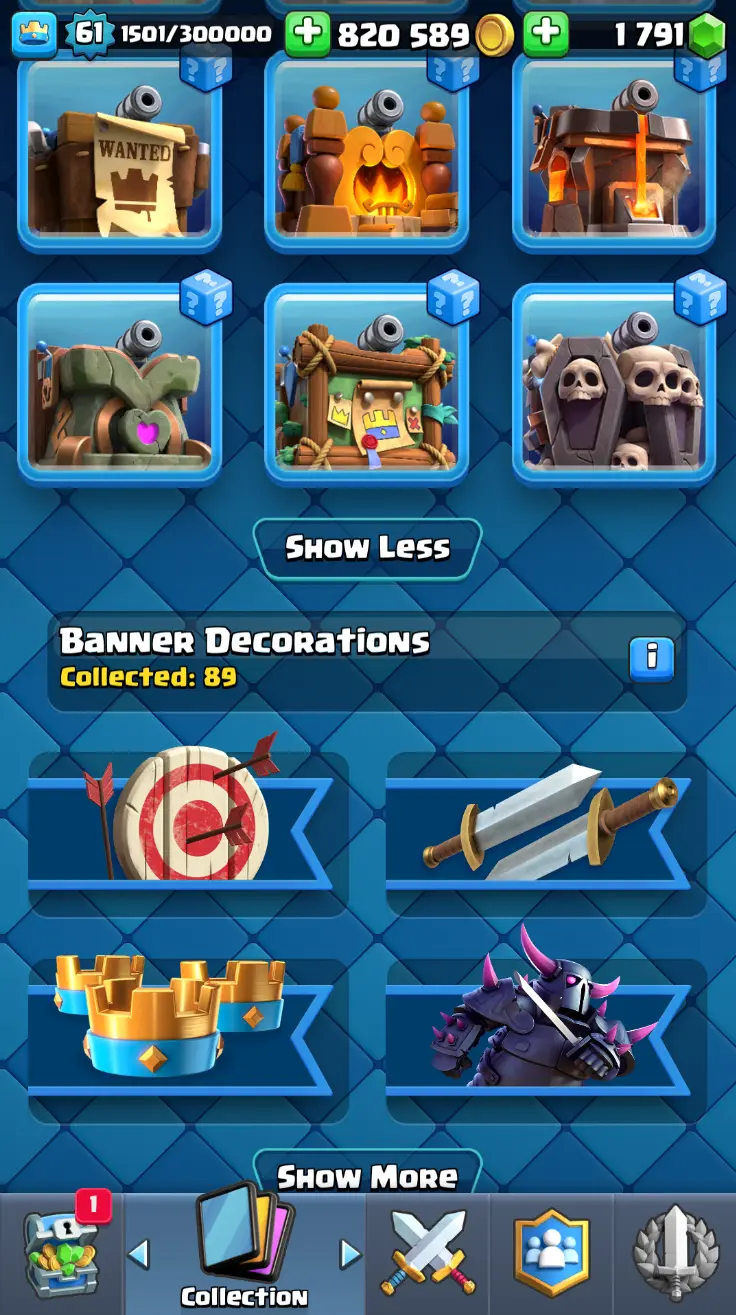Open Banner Decorations info button
This screenshot has width=736, height=1315.
point(651,657)
